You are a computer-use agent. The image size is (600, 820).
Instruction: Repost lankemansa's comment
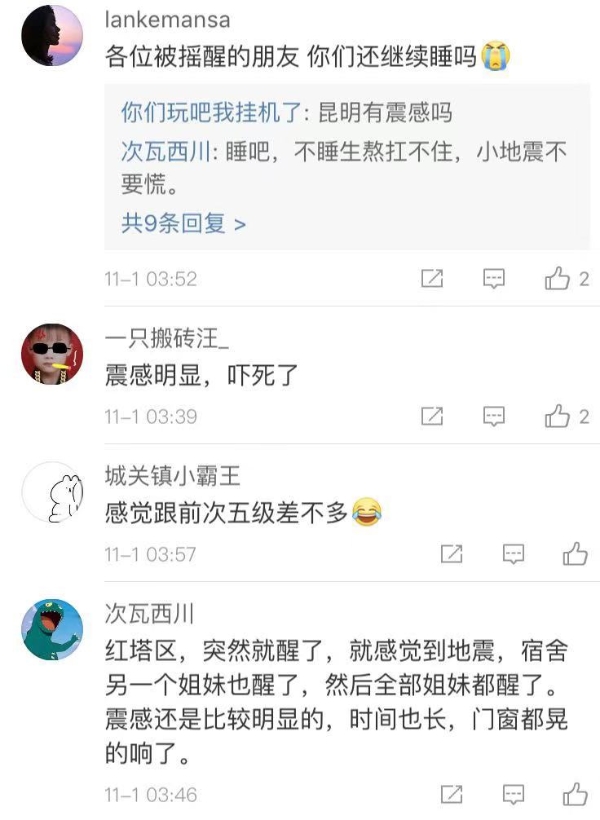(x=432, y=279)
